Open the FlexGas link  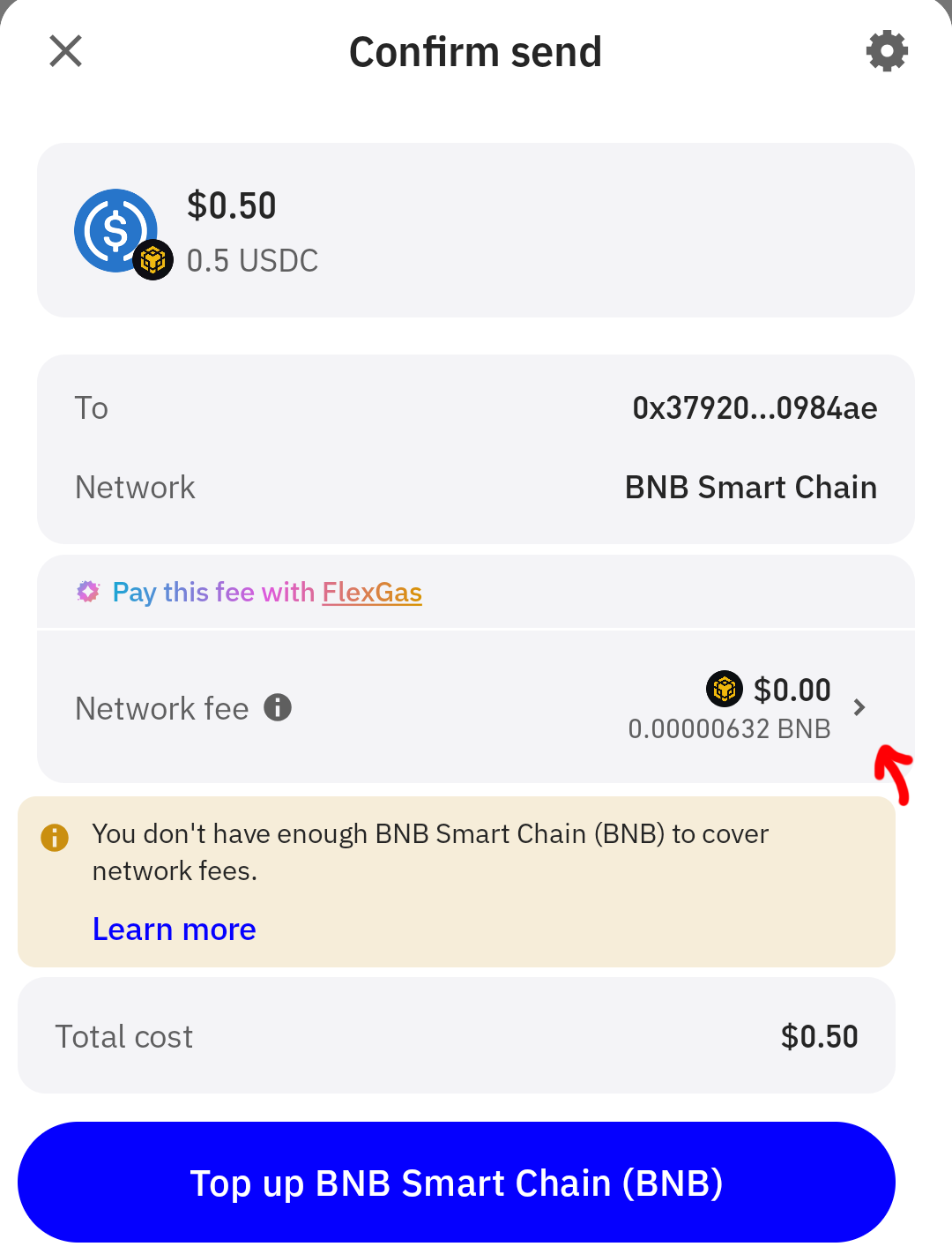coord(371,593)
